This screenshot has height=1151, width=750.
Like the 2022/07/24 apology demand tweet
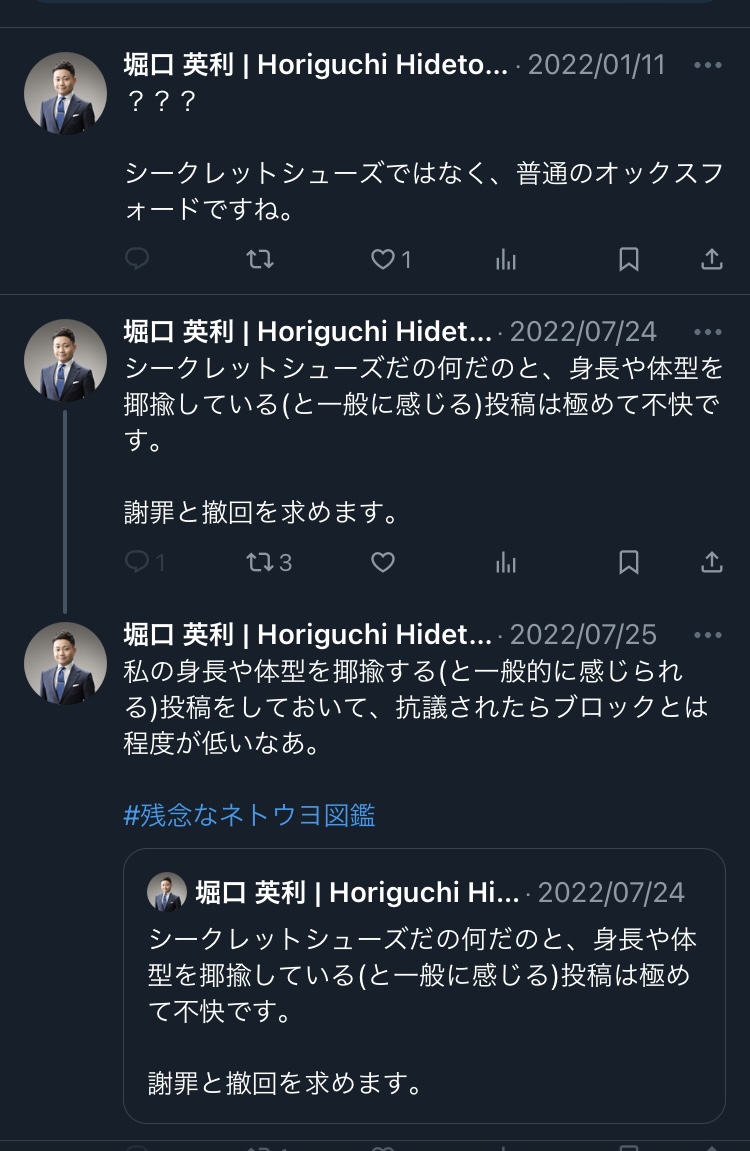(x=383, y=563)
